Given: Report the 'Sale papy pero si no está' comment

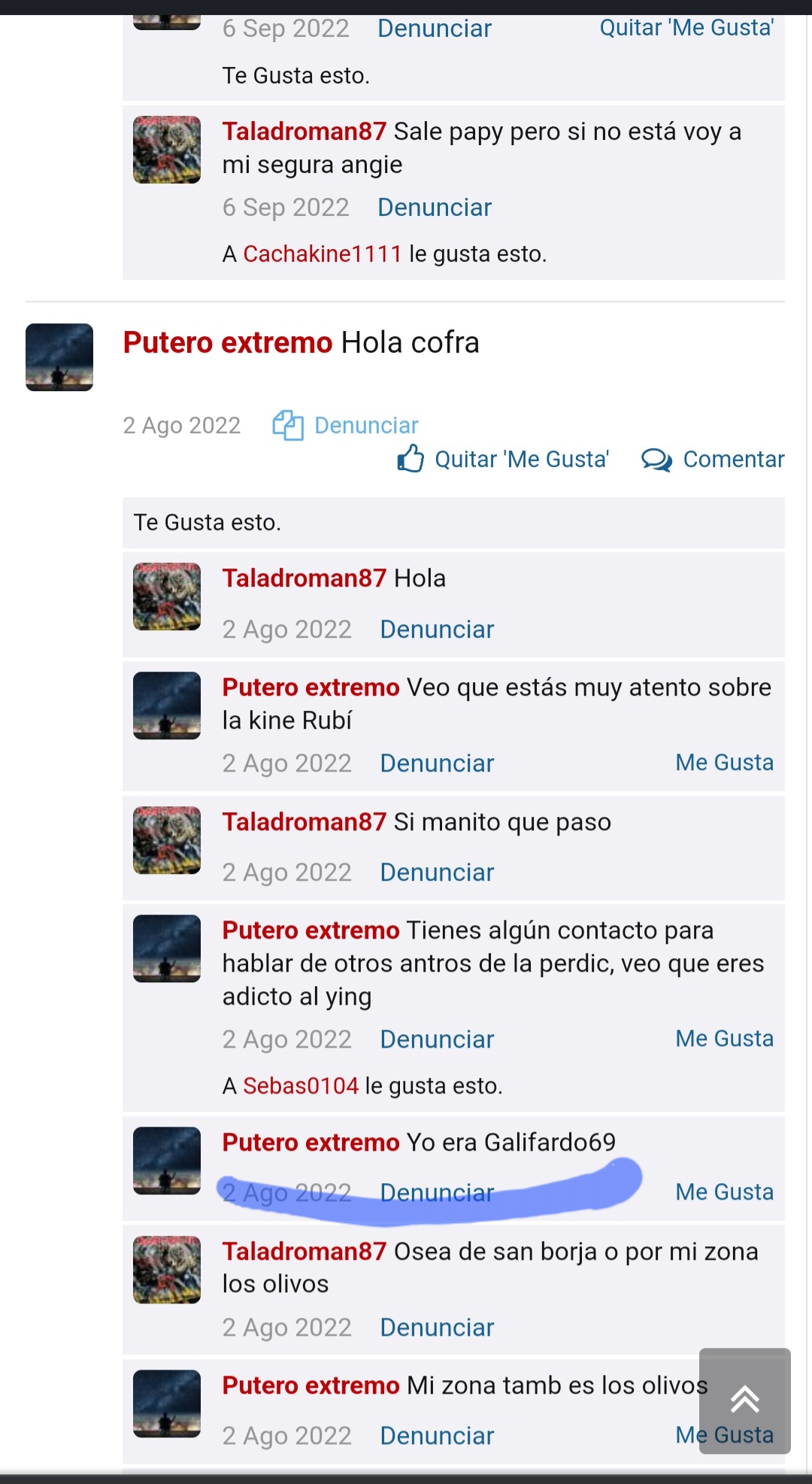Looking at the screenshot, I should pos(435,208).
